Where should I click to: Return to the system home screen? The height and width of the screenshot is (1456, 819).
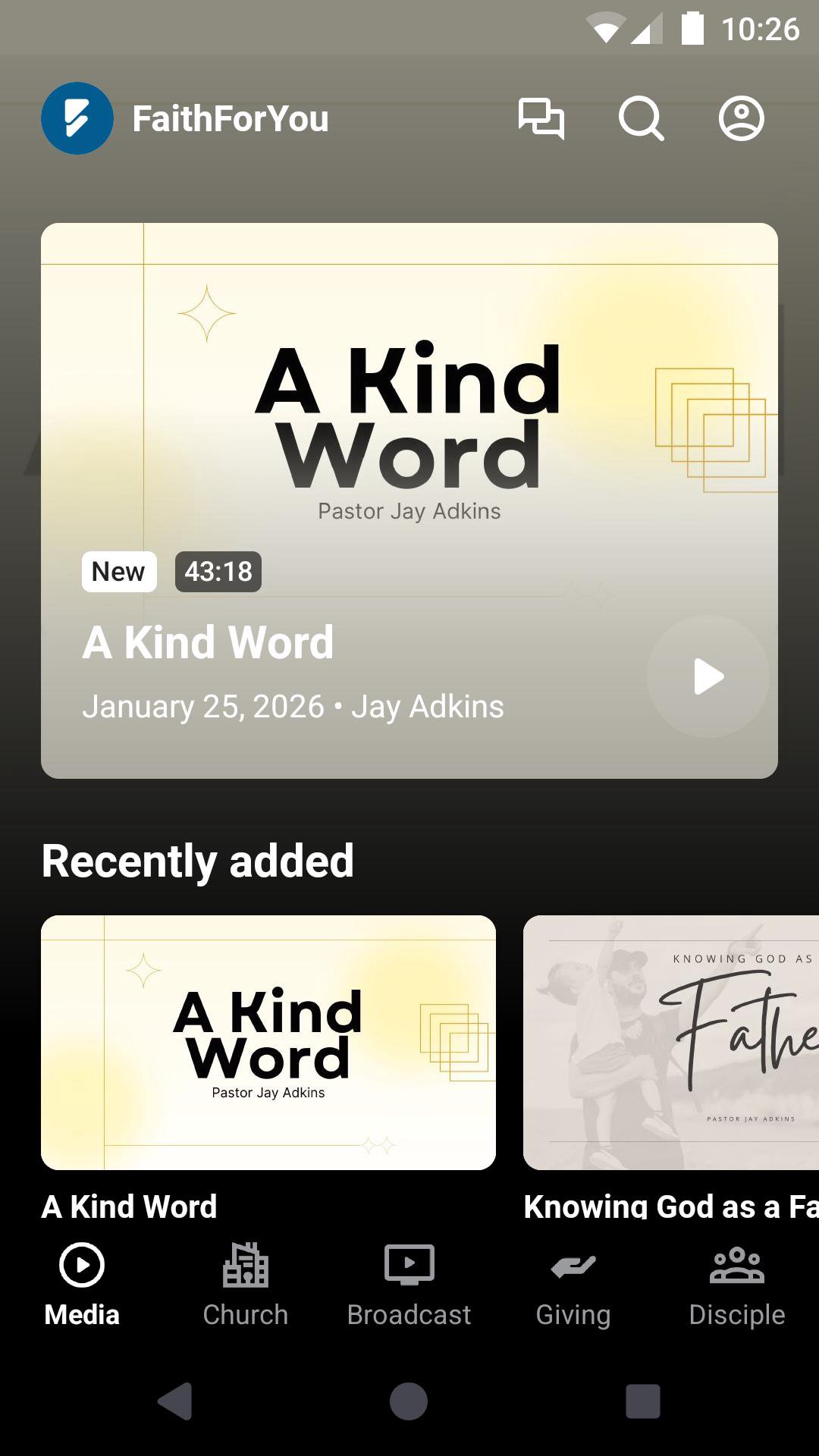pos(409,1401)
